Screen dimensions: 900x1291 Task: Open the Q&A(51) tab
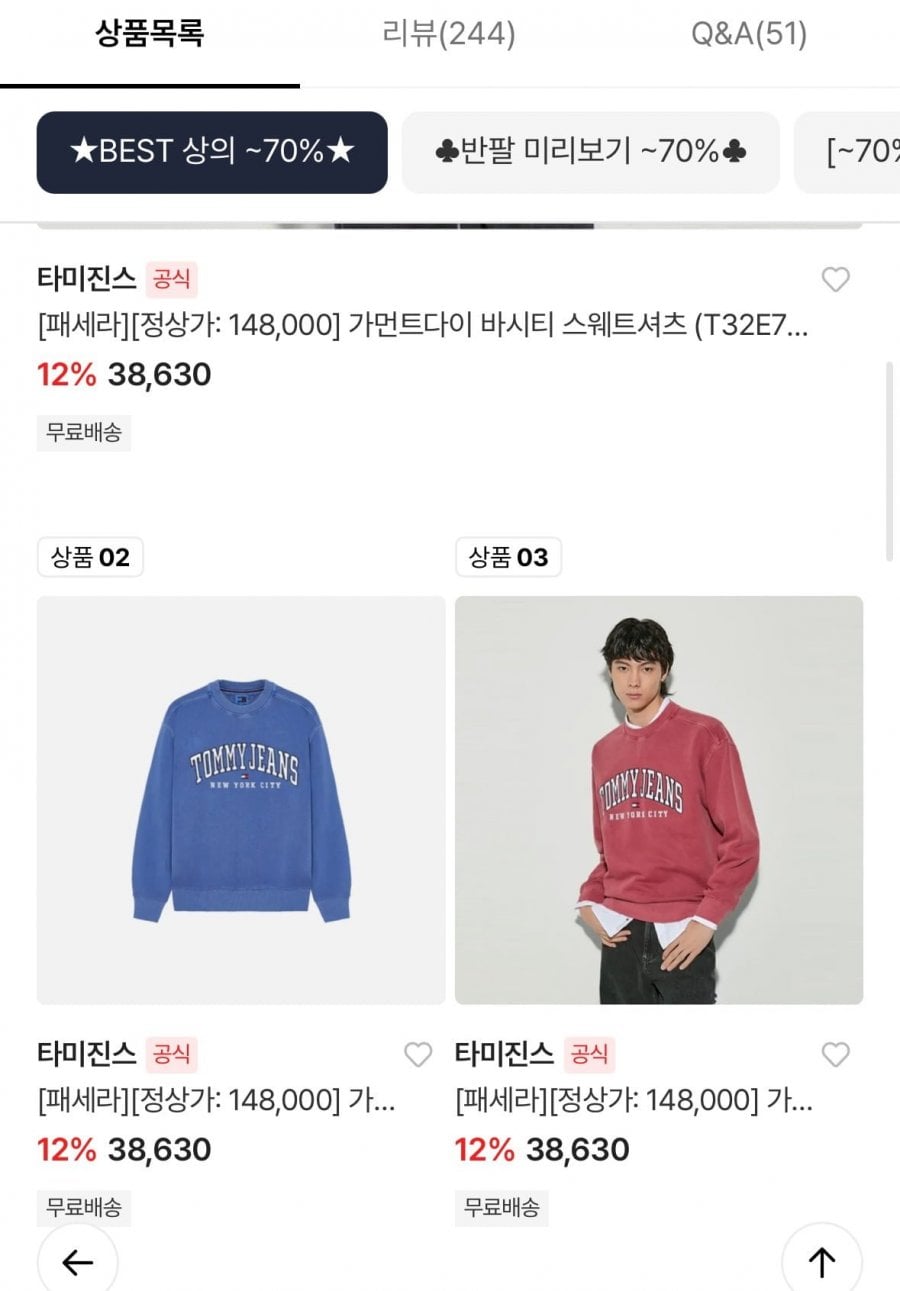tap(749, 36)
